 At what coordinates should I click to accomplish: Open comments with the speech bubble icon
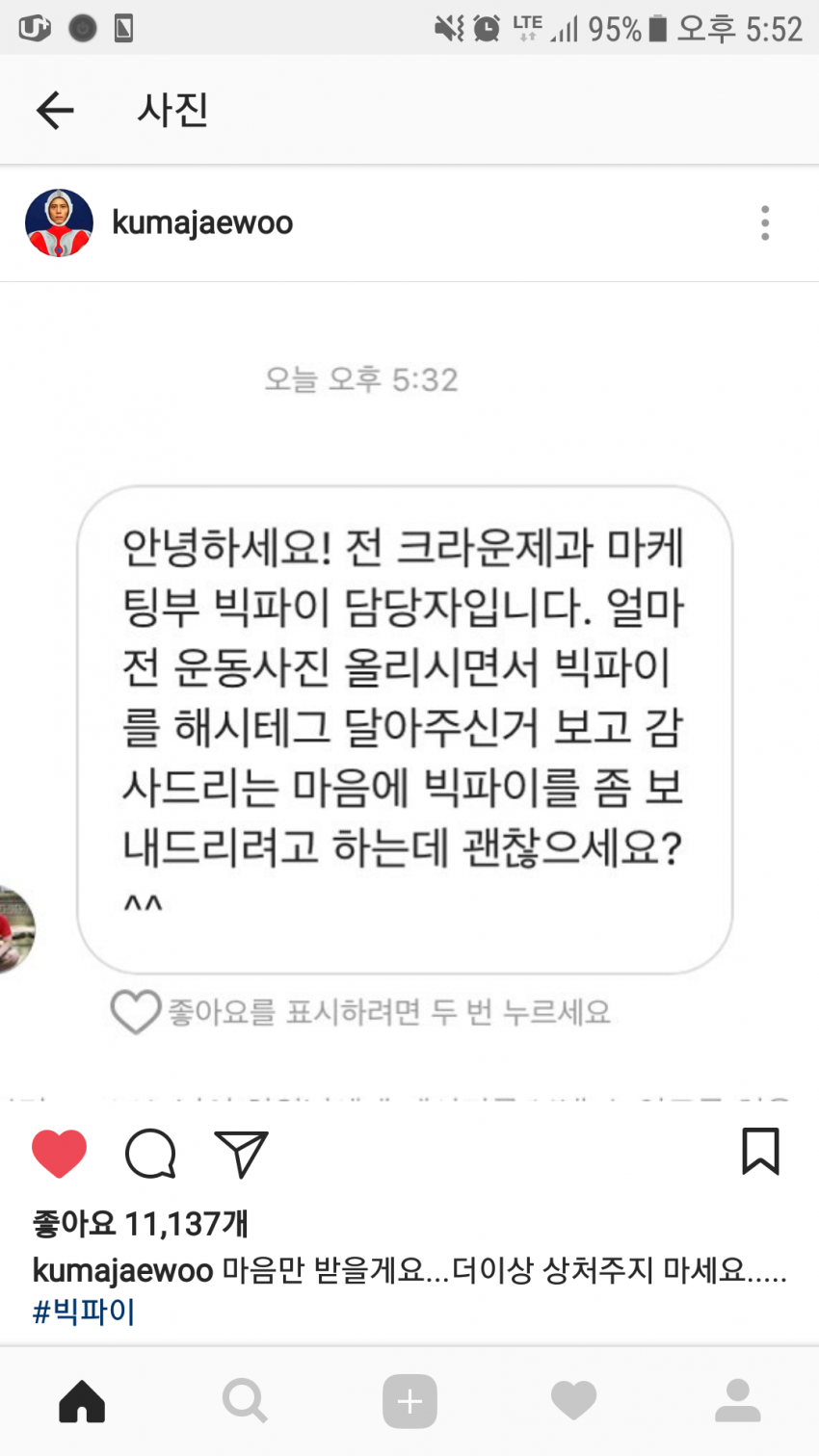(x=150, y=1153)
